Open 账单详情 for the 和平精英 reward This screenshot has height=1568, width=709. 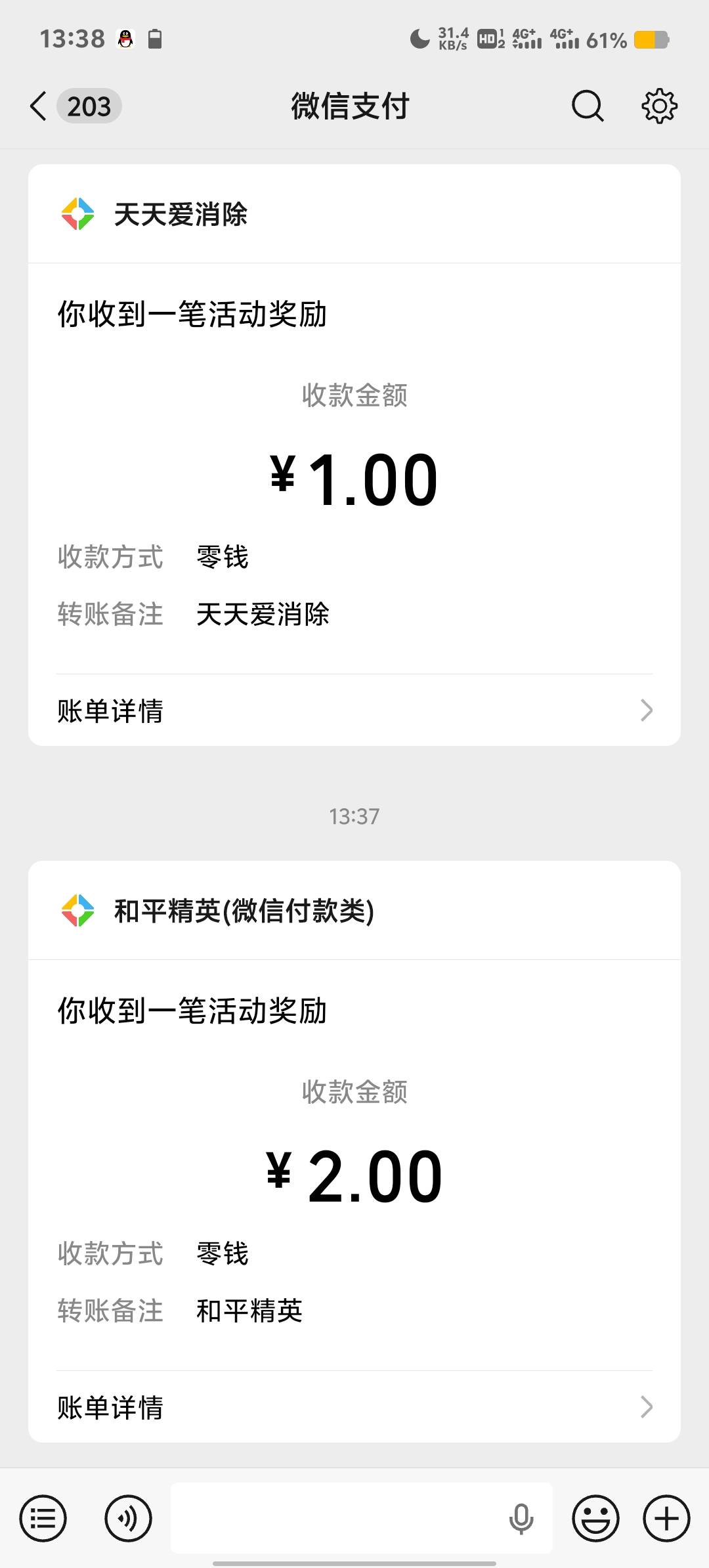354,1407
